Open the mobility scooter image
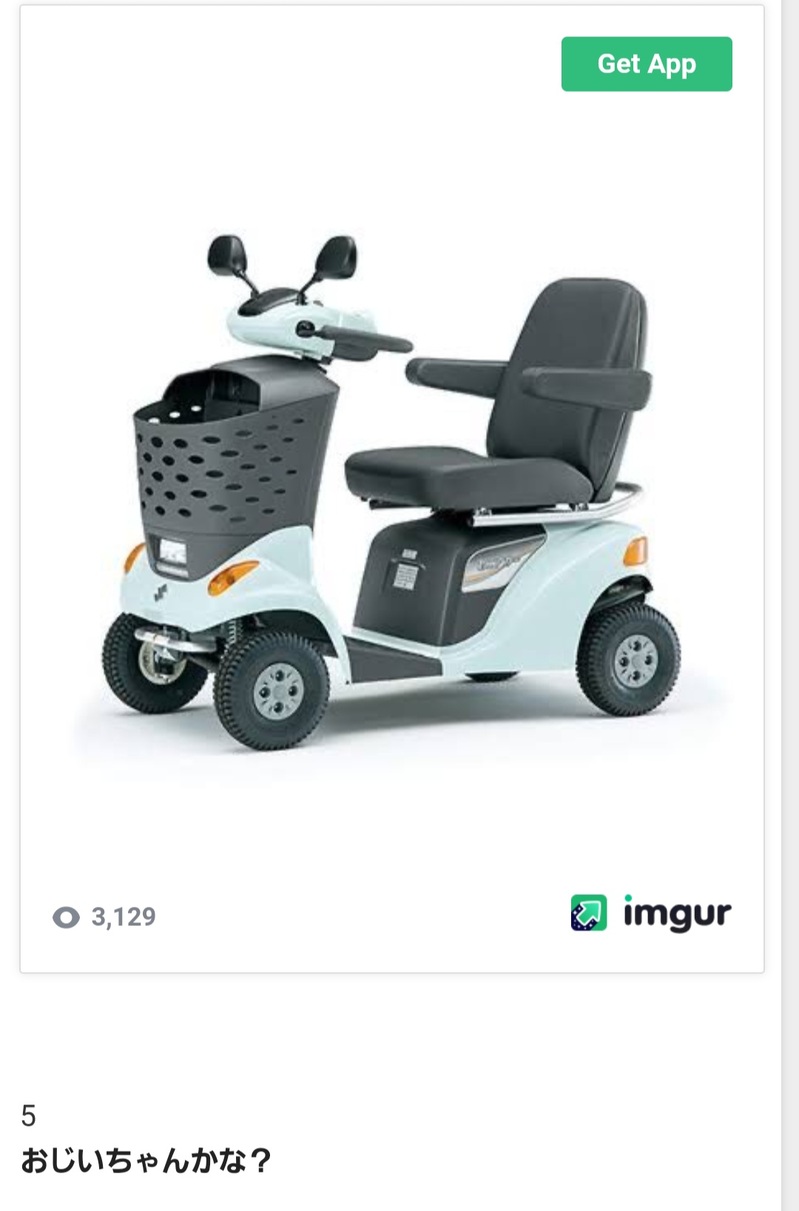The width and height of the screenshot is (799, 1211). (392, 490)
